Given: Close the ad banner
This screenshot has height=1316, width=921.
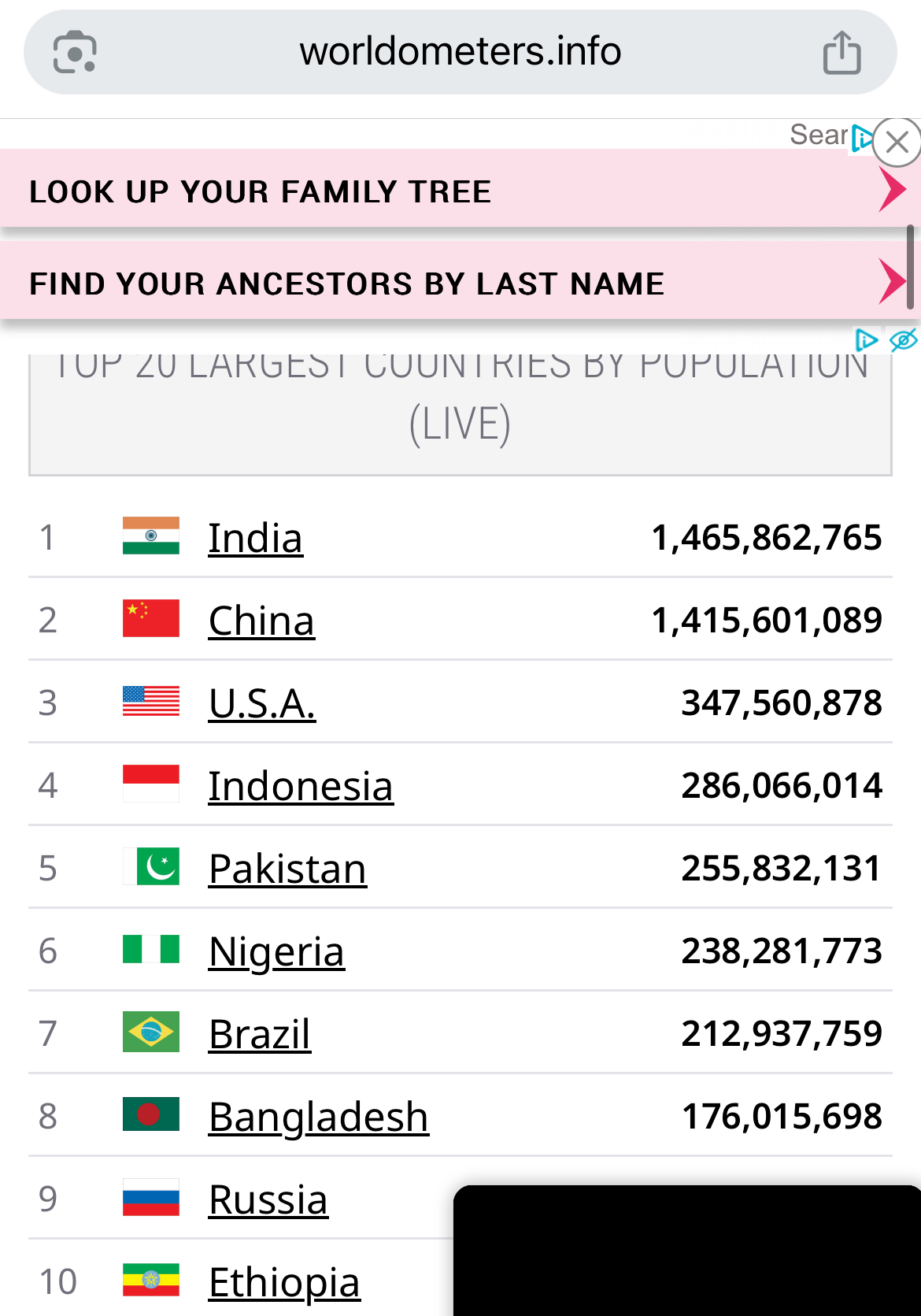Looking at the screenshot, I should click(x=897, y=143).
